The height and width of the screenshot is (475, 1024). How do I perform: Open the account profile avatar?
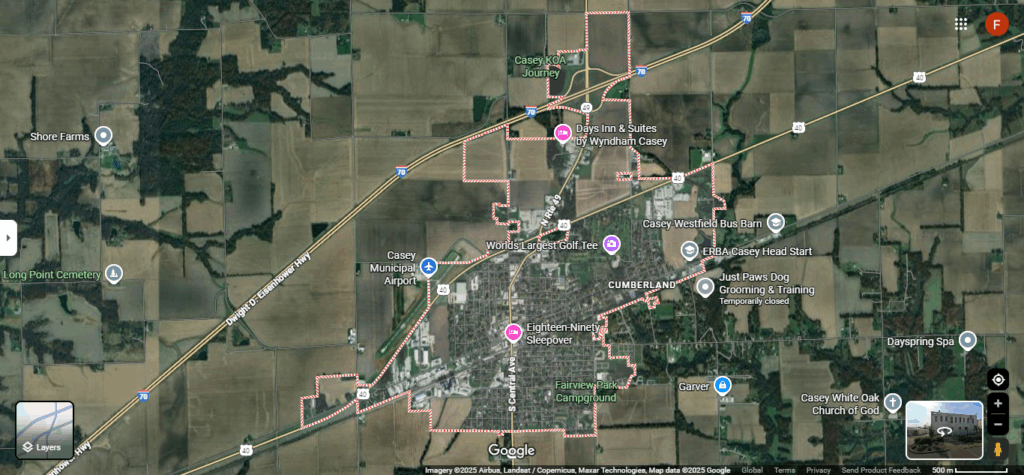(x=996, y=24)
